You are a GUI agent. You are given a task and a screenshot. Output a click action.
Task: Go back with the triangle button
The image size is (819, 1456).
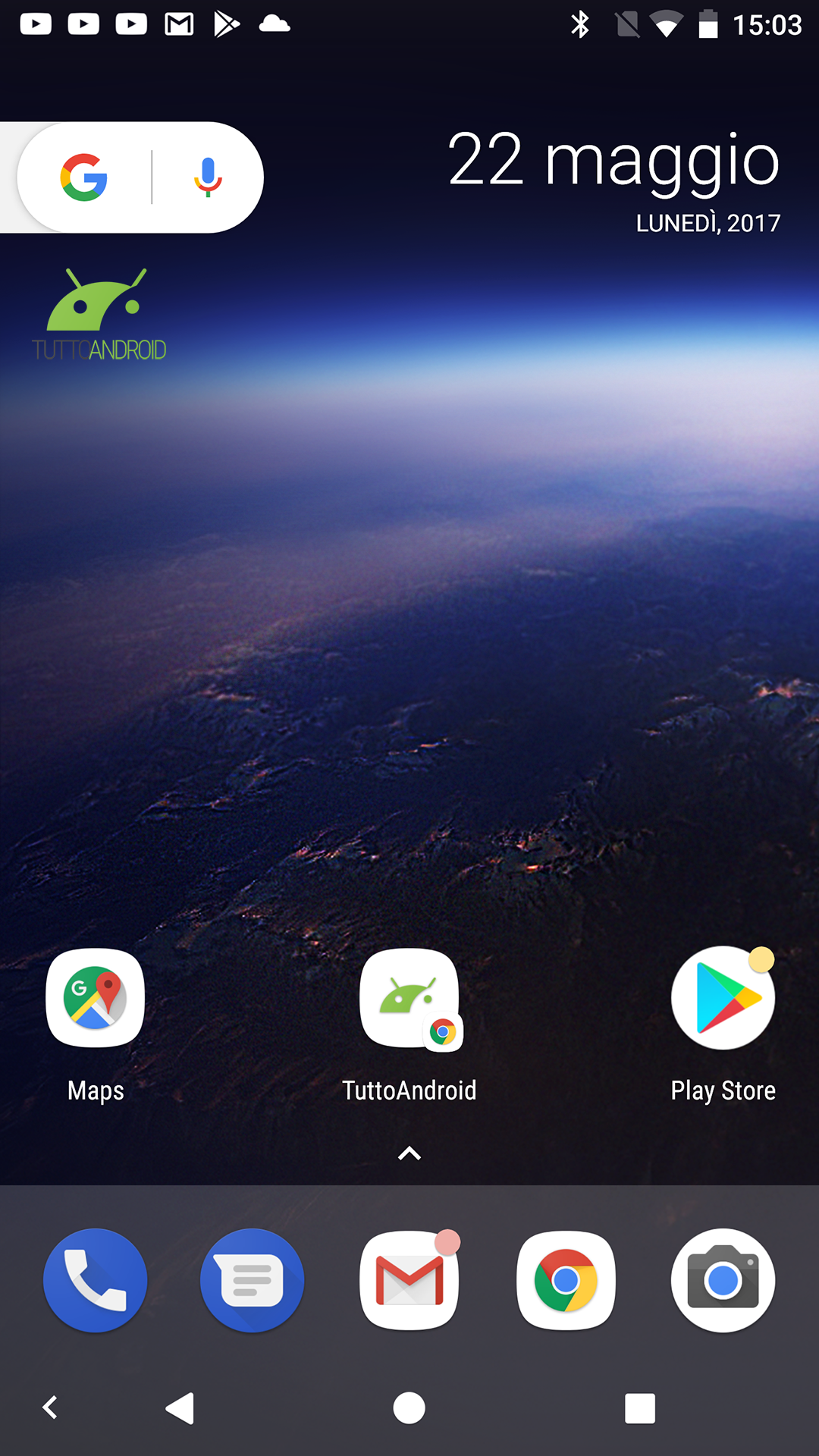point(180,1408)
